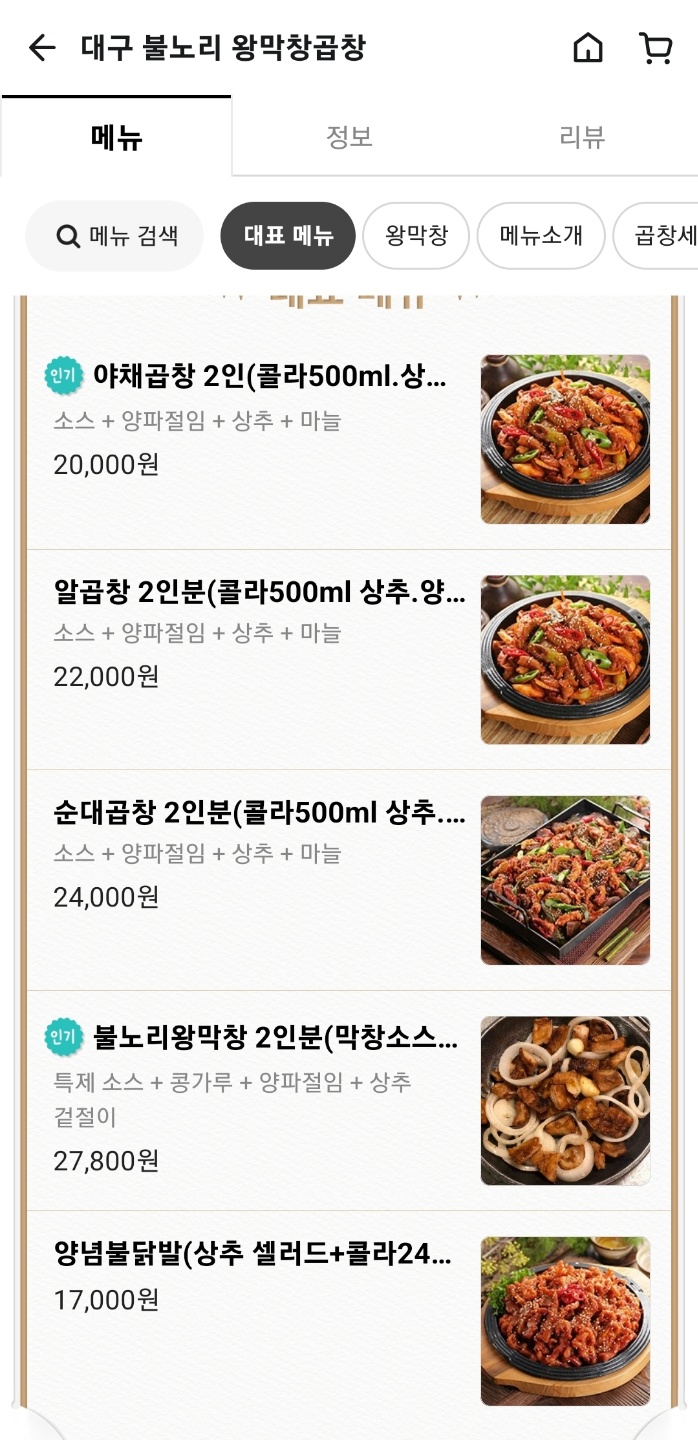This screenshot has height=1440, width=698.
Task: Open the 순대곱창 2인분 menu item
Action: [x=351, y=881]
